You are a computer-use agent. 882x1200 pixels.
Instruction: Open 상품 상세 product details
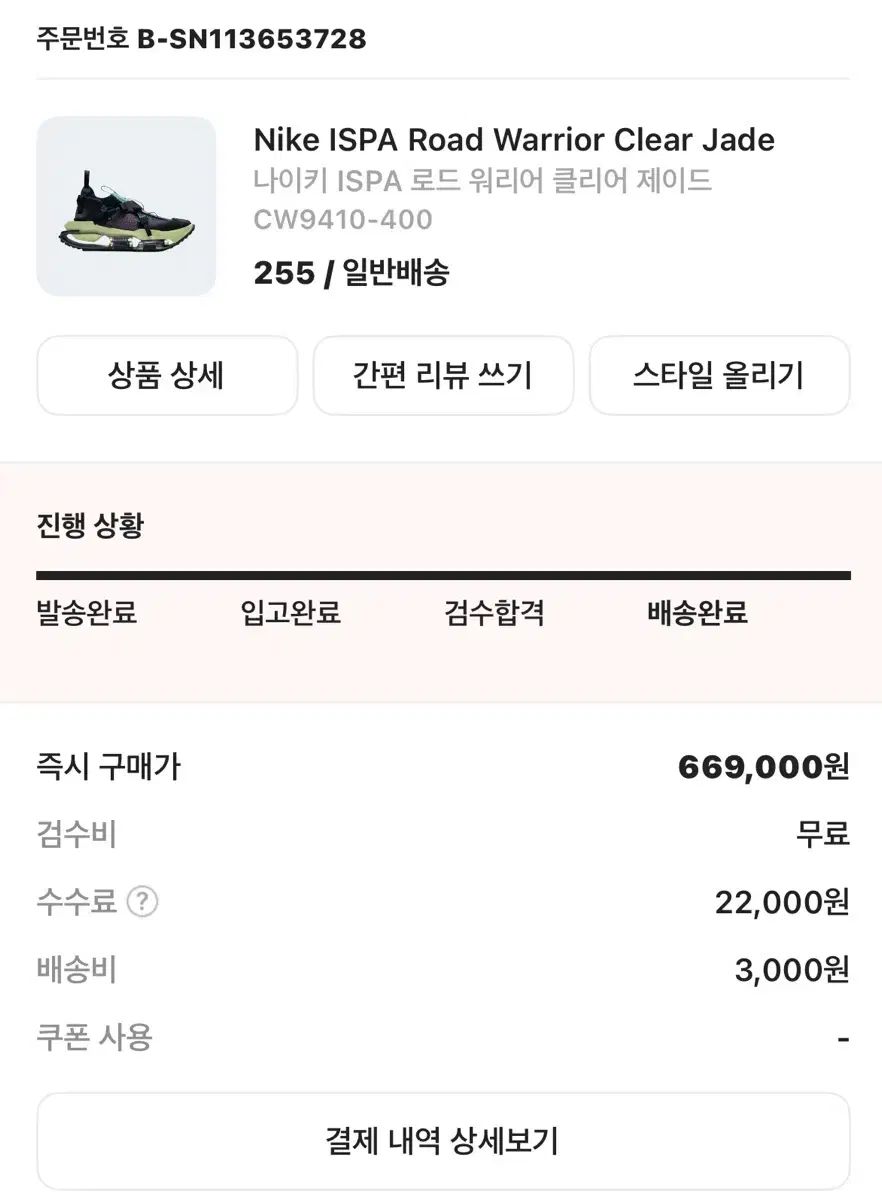click(x=167, y=376)
